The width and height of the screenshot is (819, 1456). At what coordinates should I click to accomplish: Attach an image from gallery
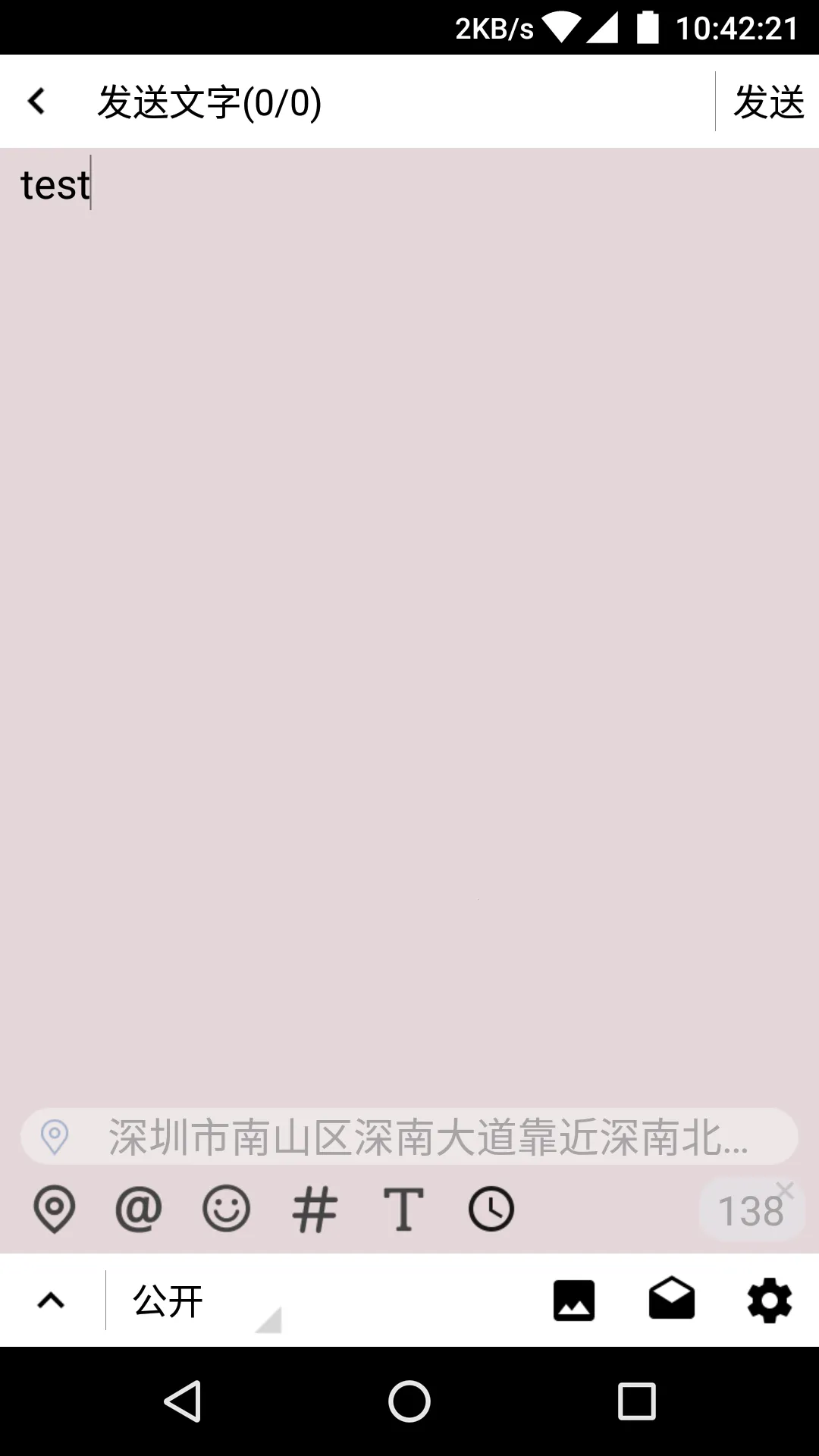(x=574, y=1301)
